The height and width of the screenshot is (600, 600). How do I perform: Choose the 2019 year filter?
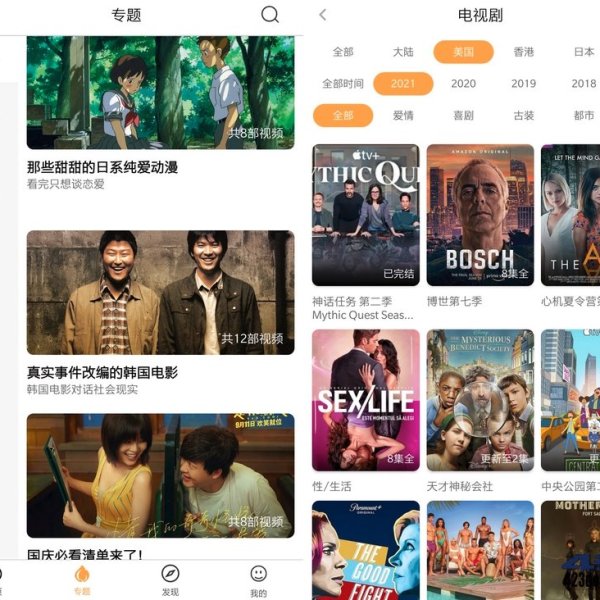(523, 84)
